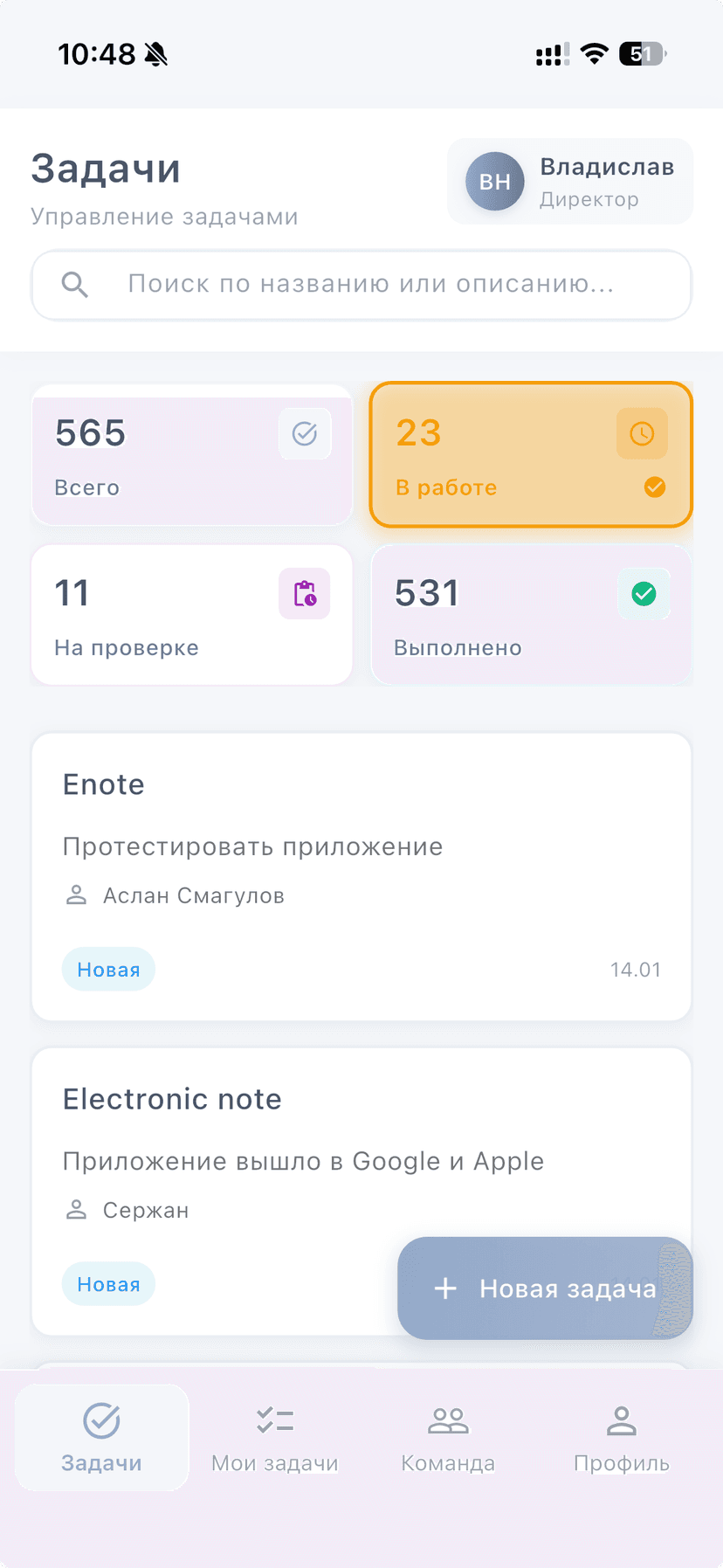Image resolution: width=723 pixels, height=1568 pixels.
Task: Click the Команда people icon
Action: point(447,1419)
